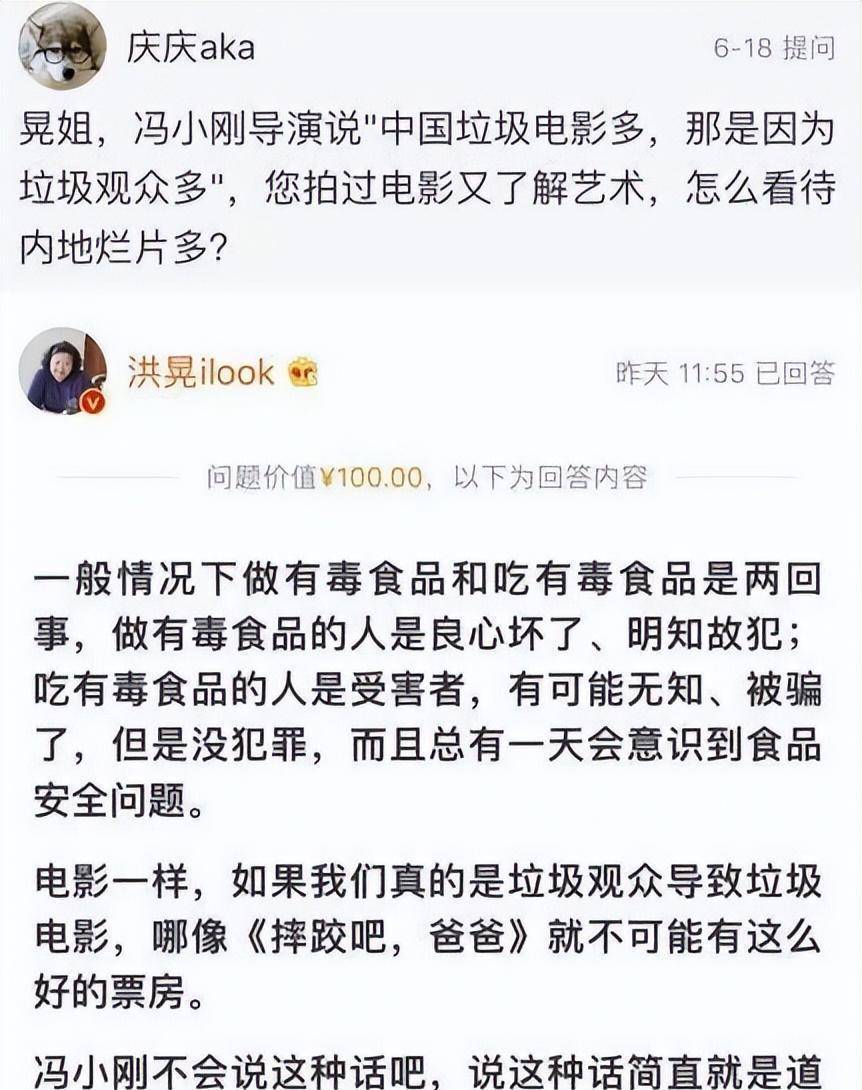Tap the username 洪晃ilook

coord(200,373)
